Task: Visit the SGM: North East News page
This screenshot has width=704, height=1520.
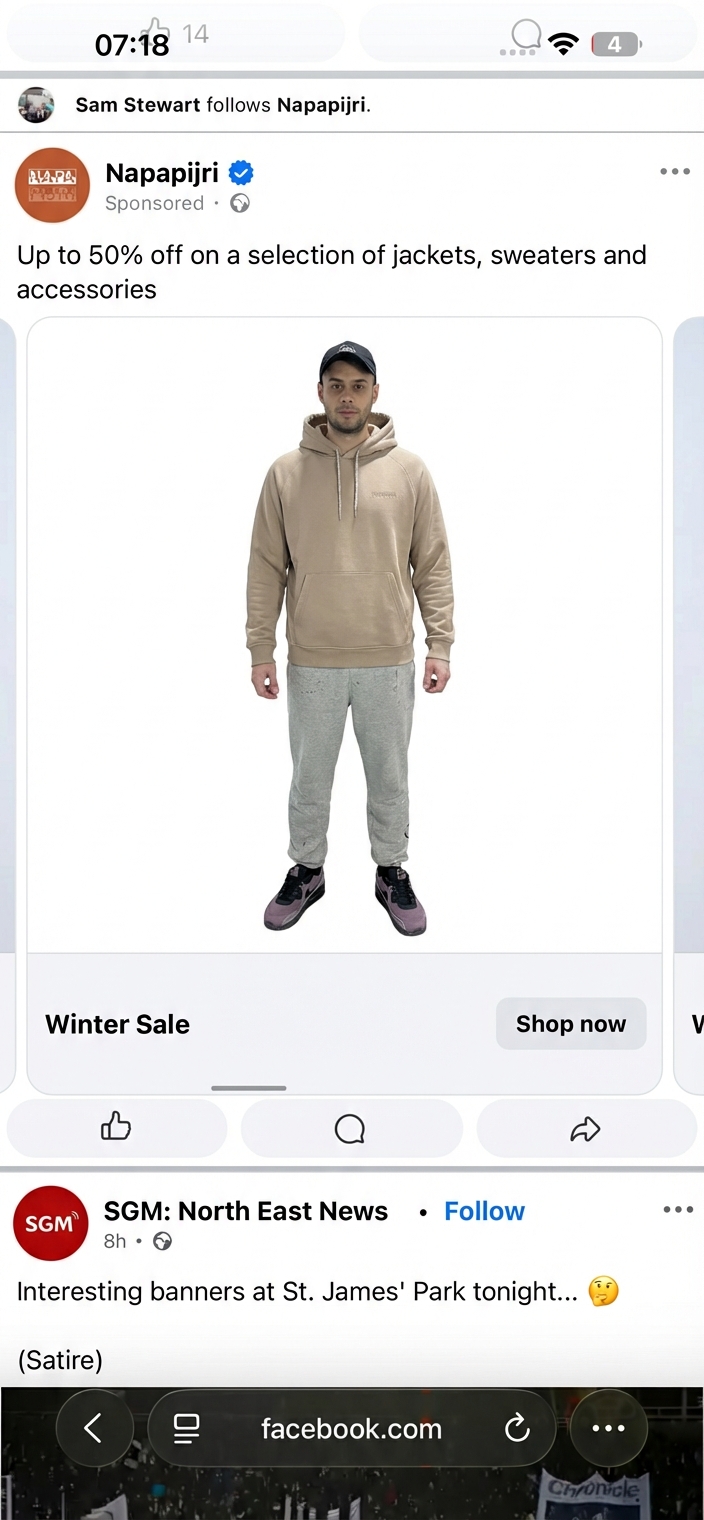Action: coord(245,1211)
